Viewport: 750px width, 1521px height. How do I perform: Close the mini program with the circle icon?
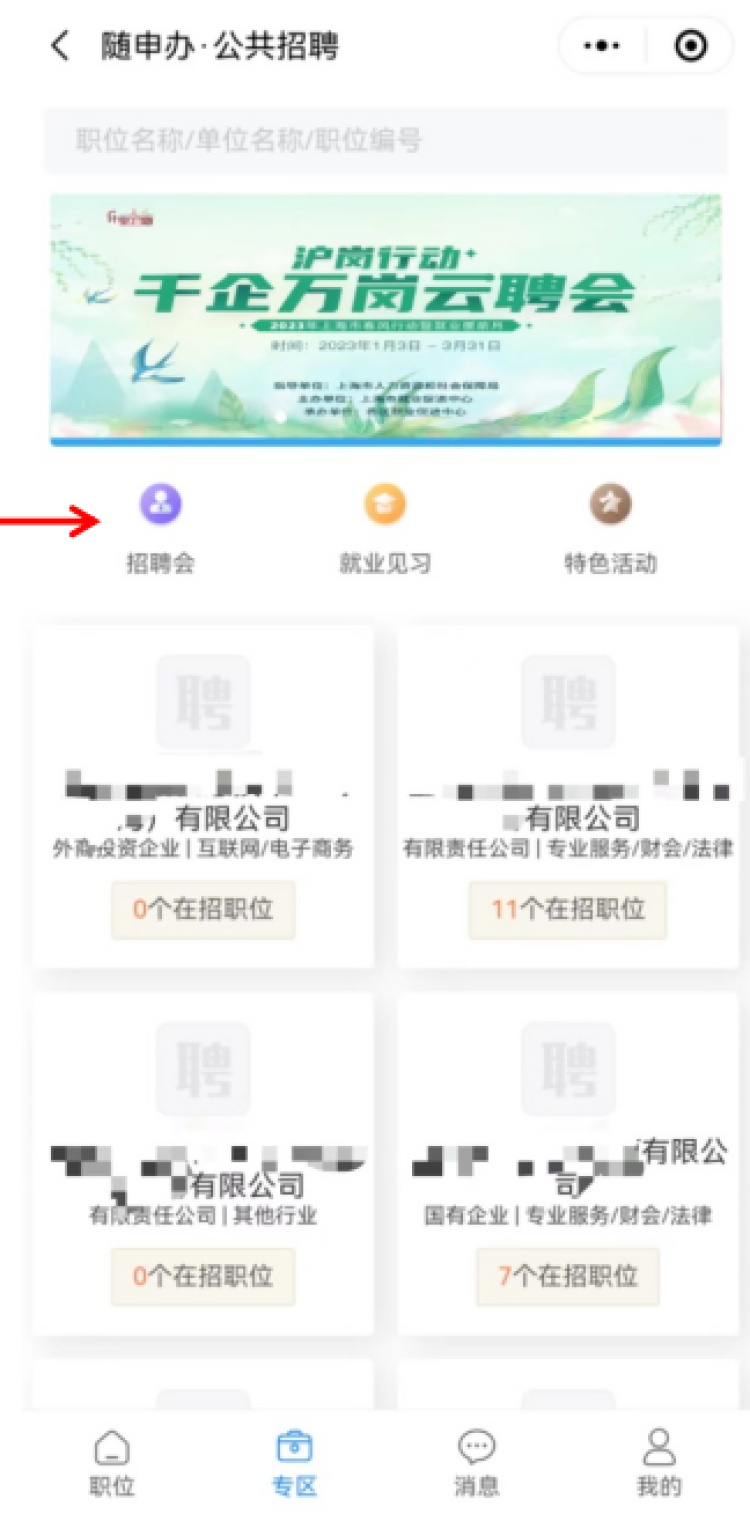point(691,46)
